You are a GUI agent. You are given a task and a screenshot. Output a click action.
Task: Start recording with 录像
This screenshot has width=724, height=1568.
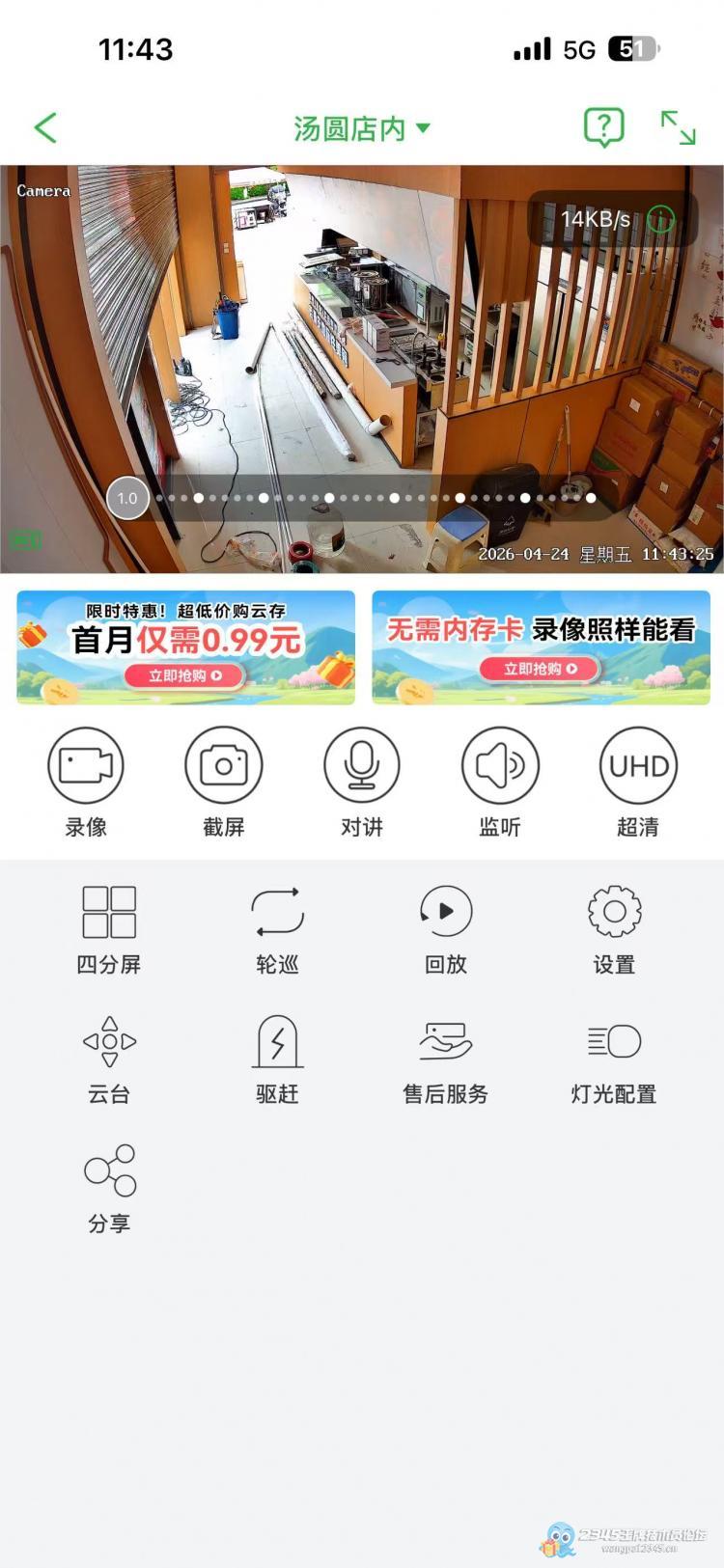coord(86,766)
